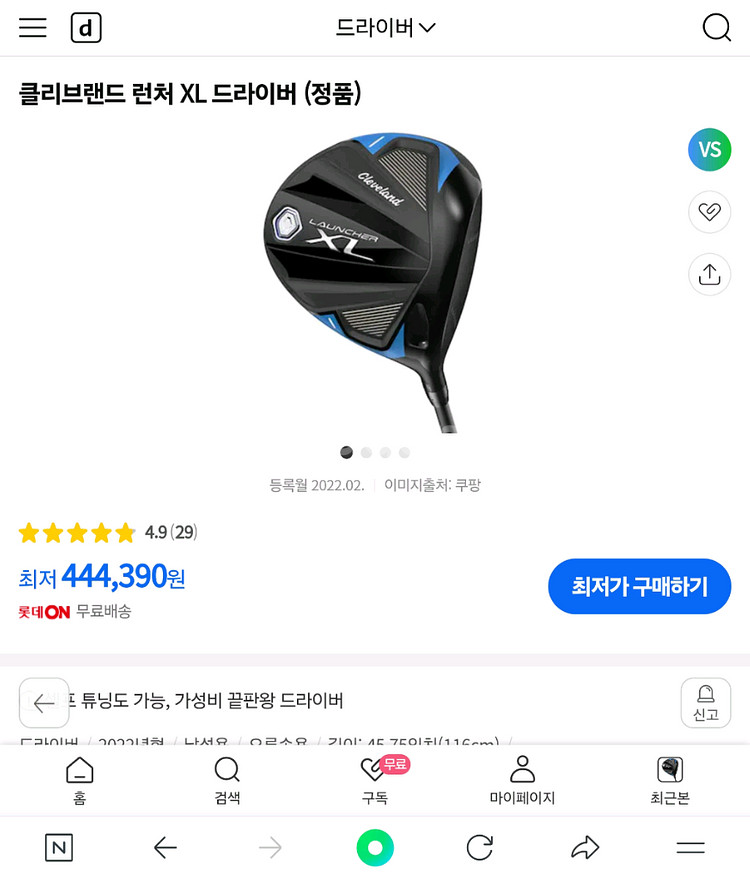Open the hamburger menu

(x=32, y=27)
